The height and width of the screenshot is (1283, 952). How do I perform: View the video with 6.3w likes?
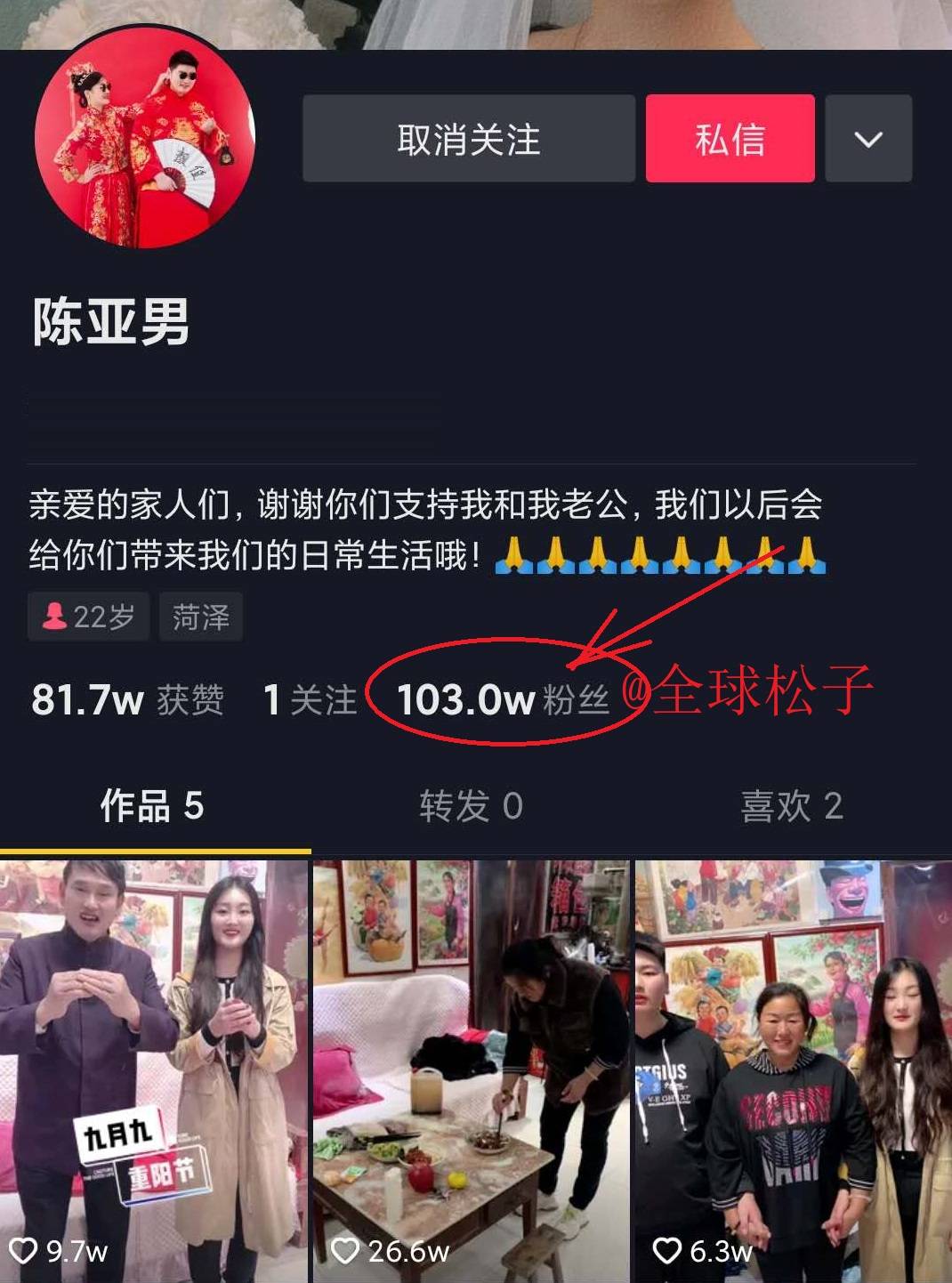pyautogui.click(x=793, y=1068)
